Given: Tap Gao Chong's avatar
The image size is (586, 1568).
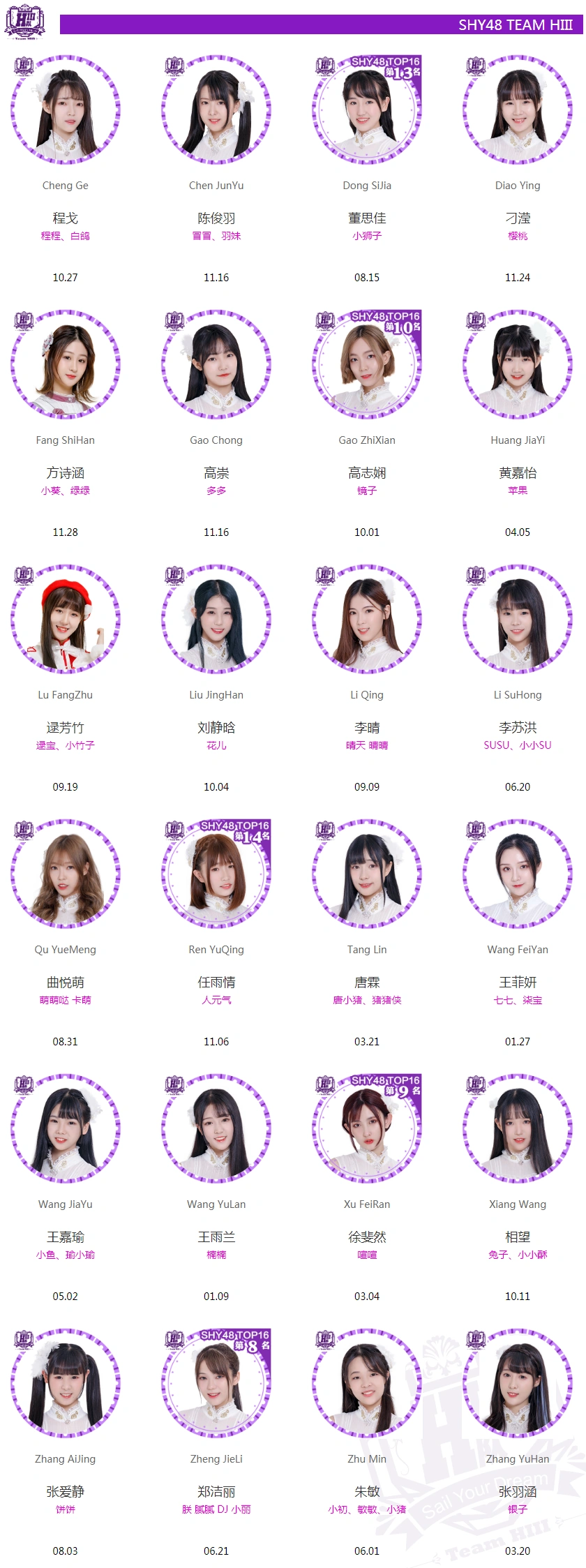Looking at the screenshot, I should pos(216,364).
